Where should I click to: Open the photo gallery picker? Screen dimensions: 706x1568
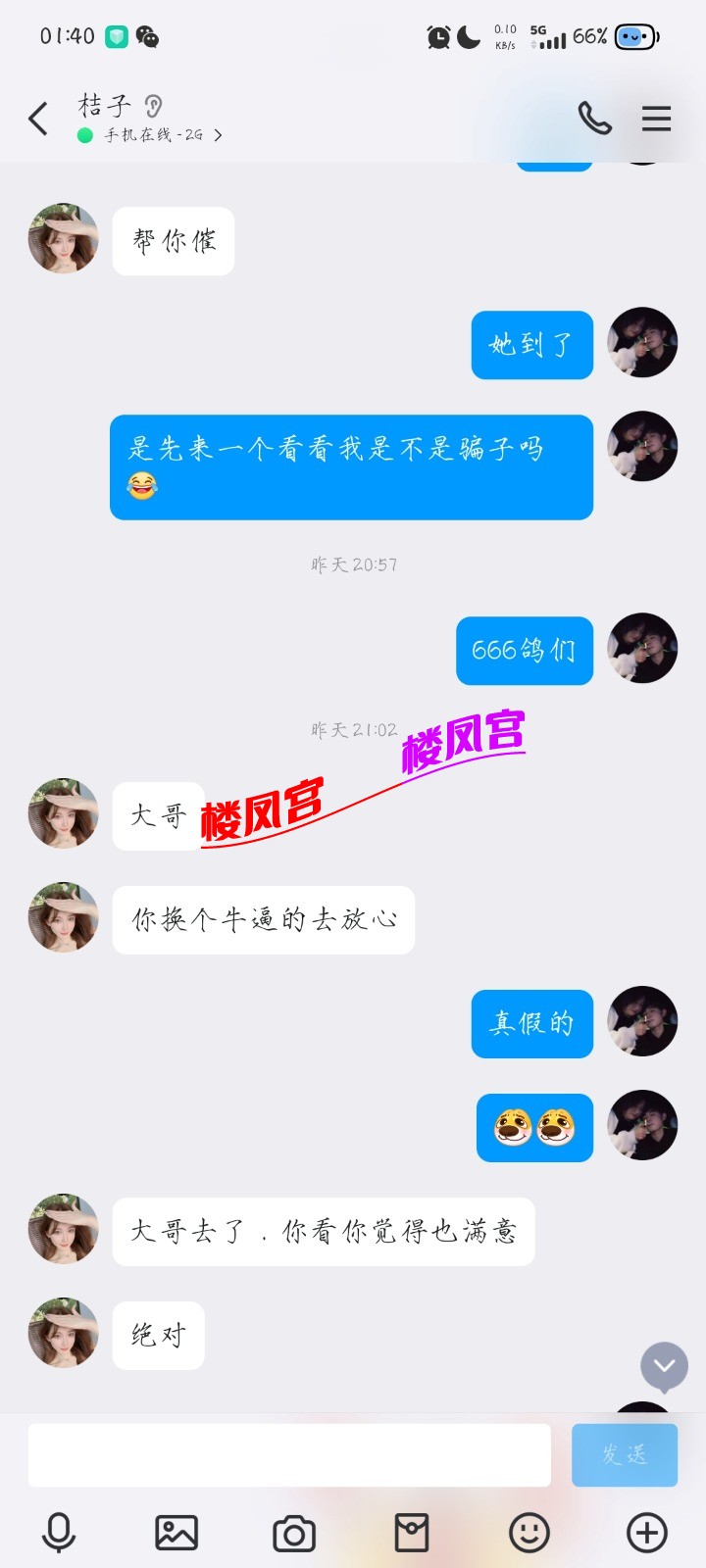[176, 1533]
